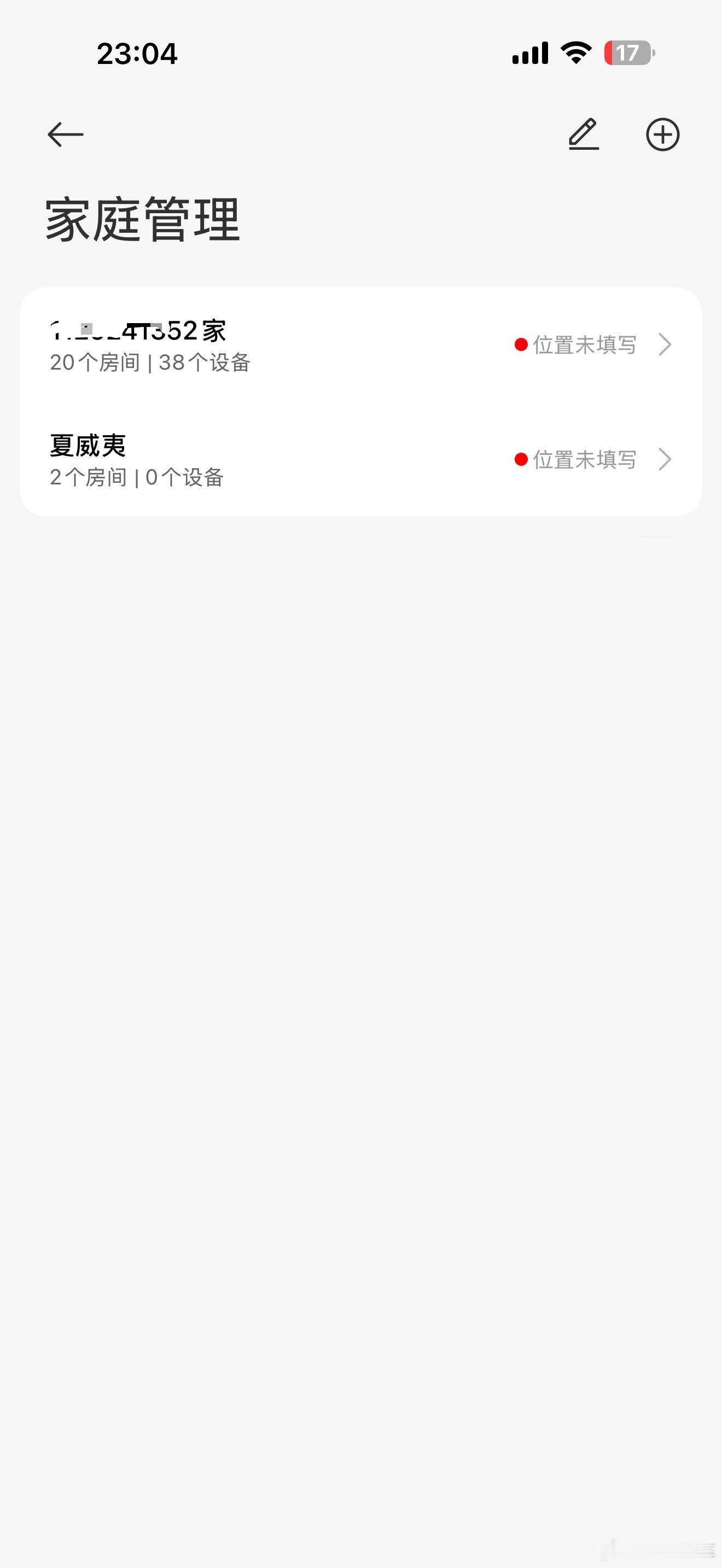Click the 夏威夷 home name label
This screenshot has width=722, height=1568.
[x=88, y=445]
